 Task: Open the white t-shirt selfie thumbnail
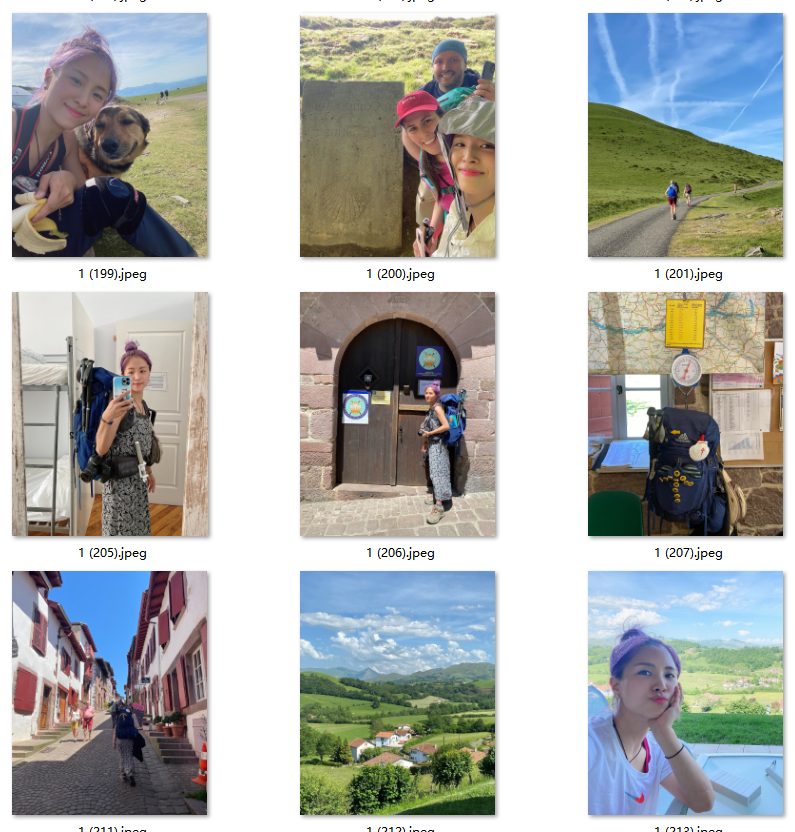coord(686,692)
